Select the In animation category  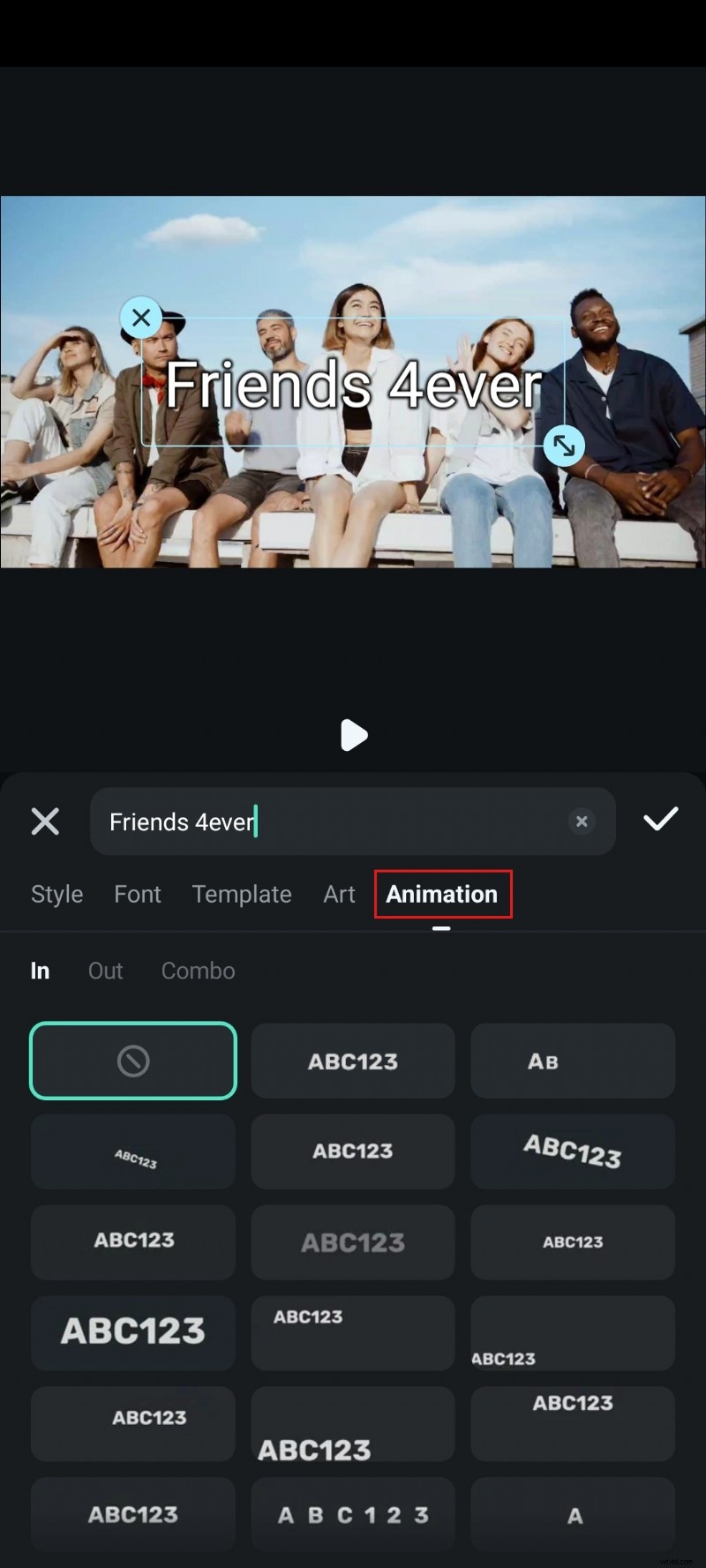click(x=40, y=971)
